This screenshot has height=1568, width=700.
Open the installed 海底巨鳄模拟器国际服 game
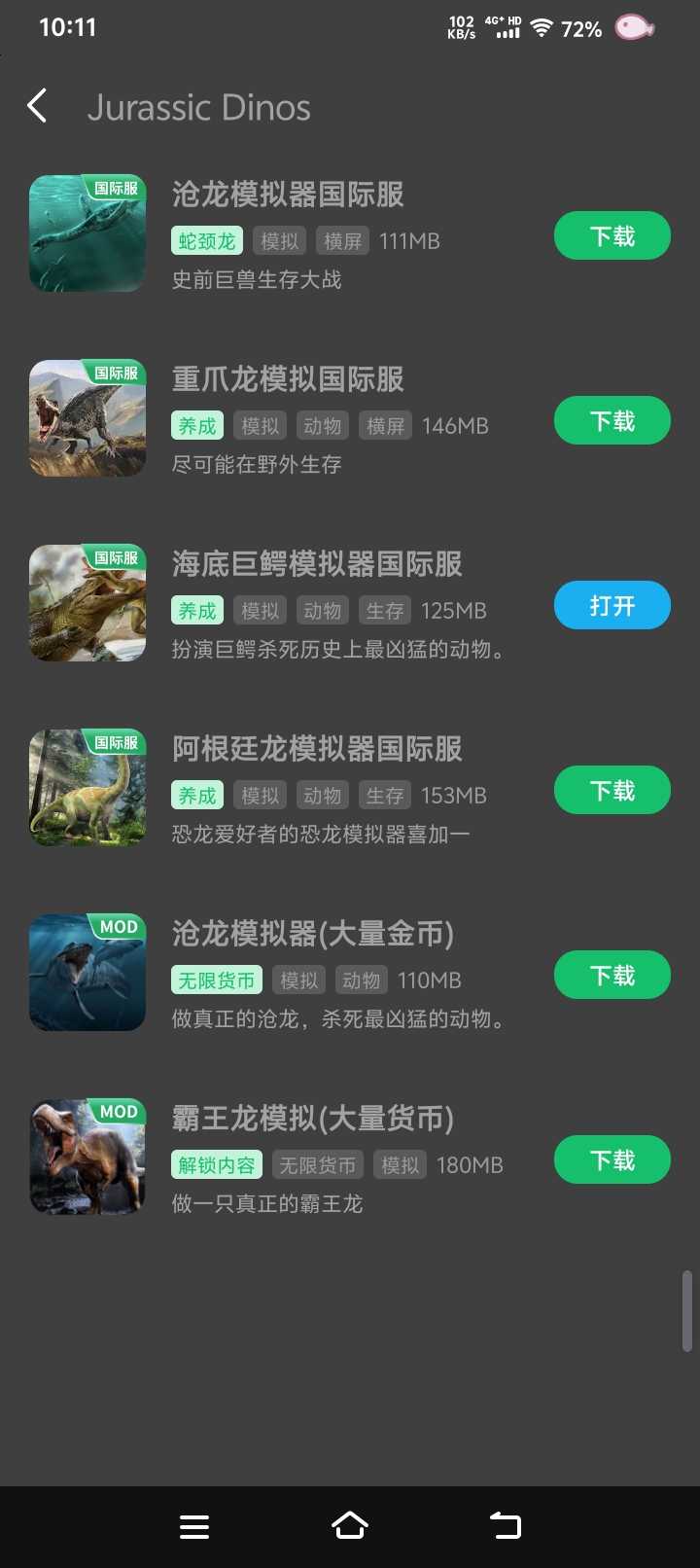612,606
